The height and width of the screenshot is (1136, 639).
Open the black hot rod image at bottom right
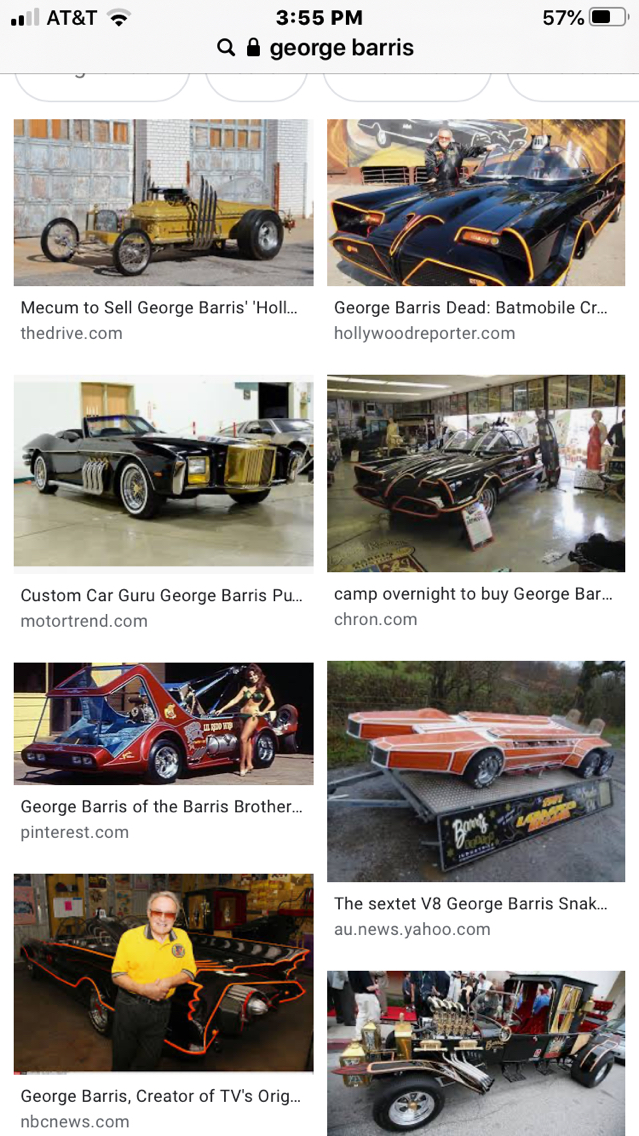click(476, 1053)
